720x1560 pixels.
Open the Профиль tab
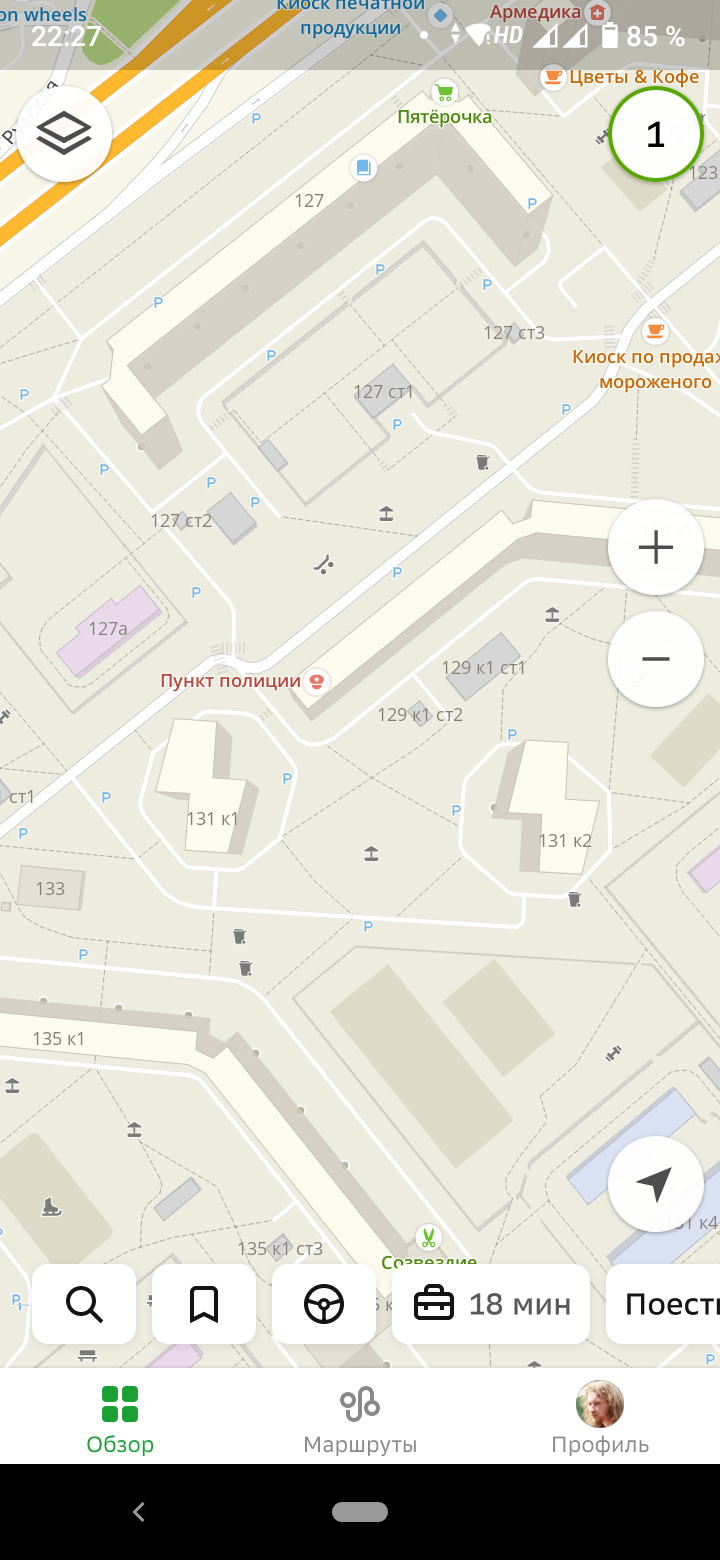click(x=600, y=1418)
